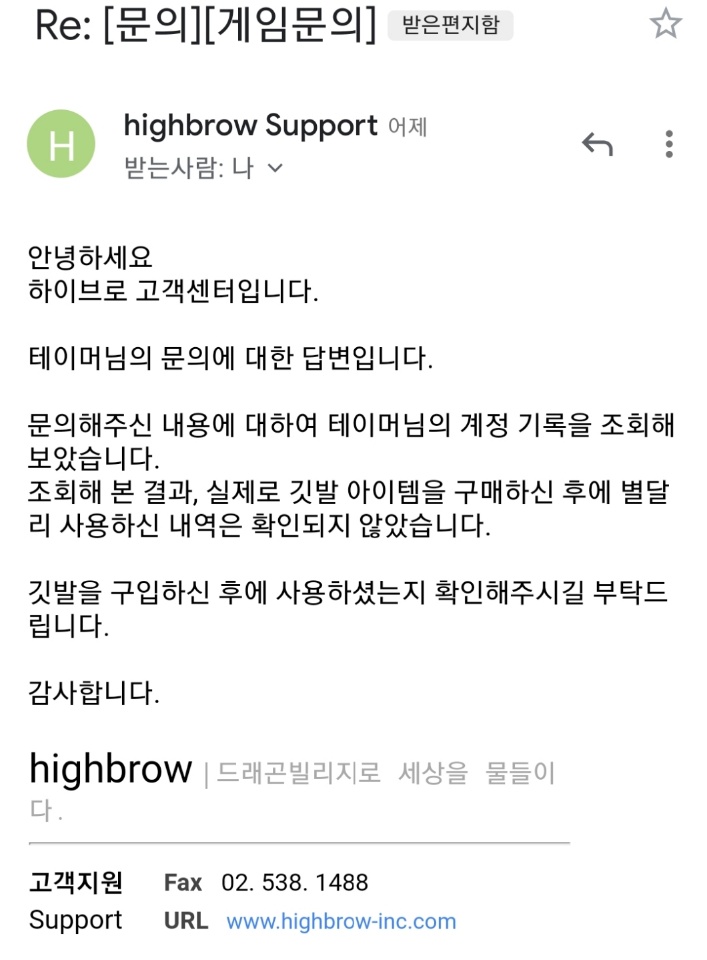707x960 pixels.
Task: Tap the highbrow Support sender avatar
Action: pos(61,145)
